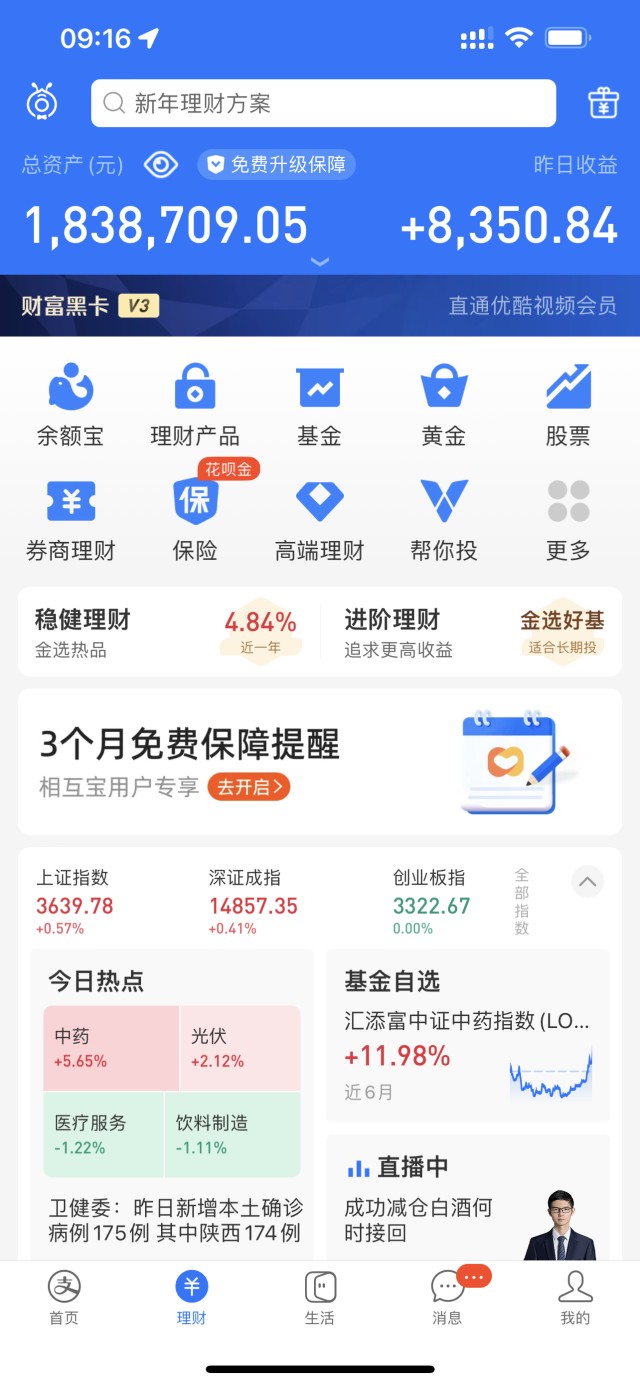Switch to the 消息 tab

(x=448, y=1298)
